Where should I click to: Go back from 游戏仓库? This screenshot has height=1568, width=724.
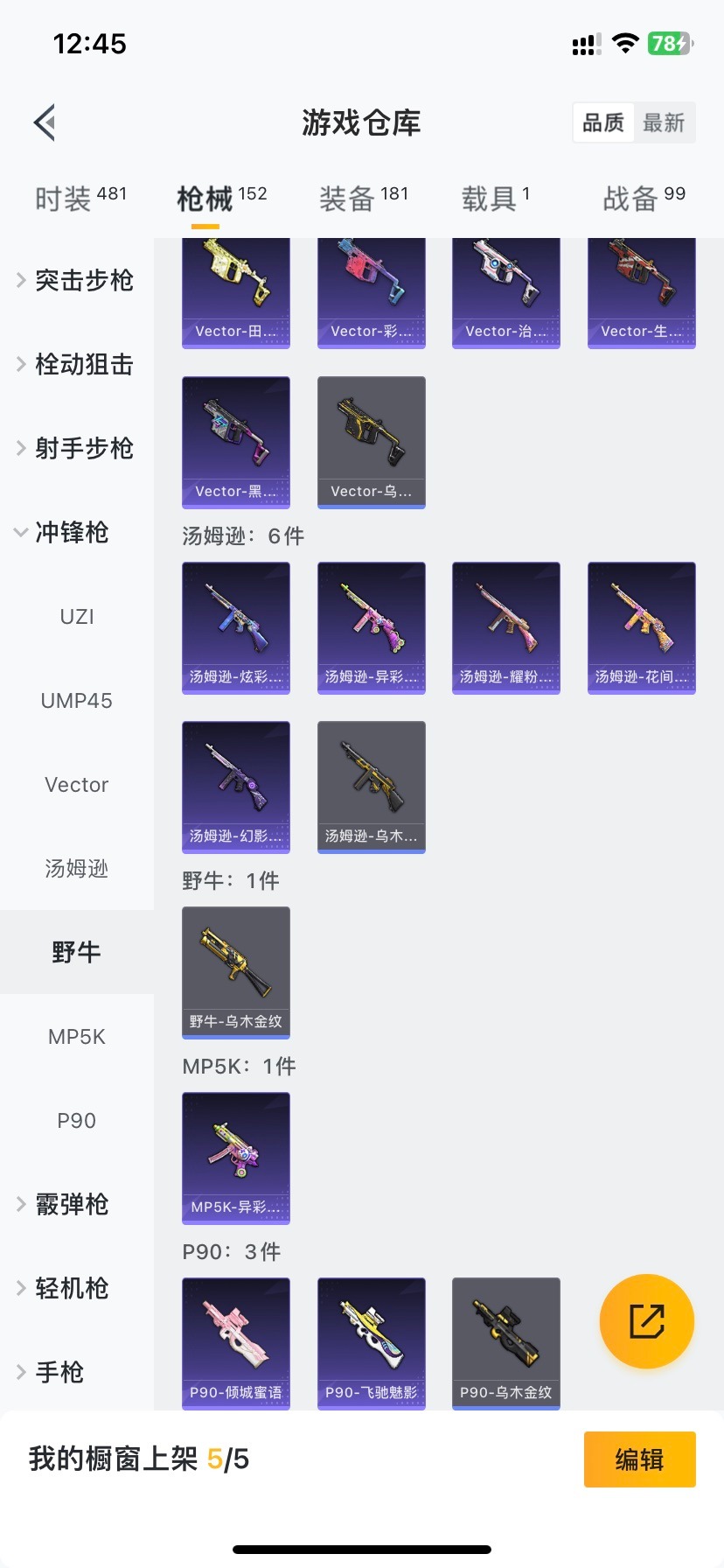45,122
